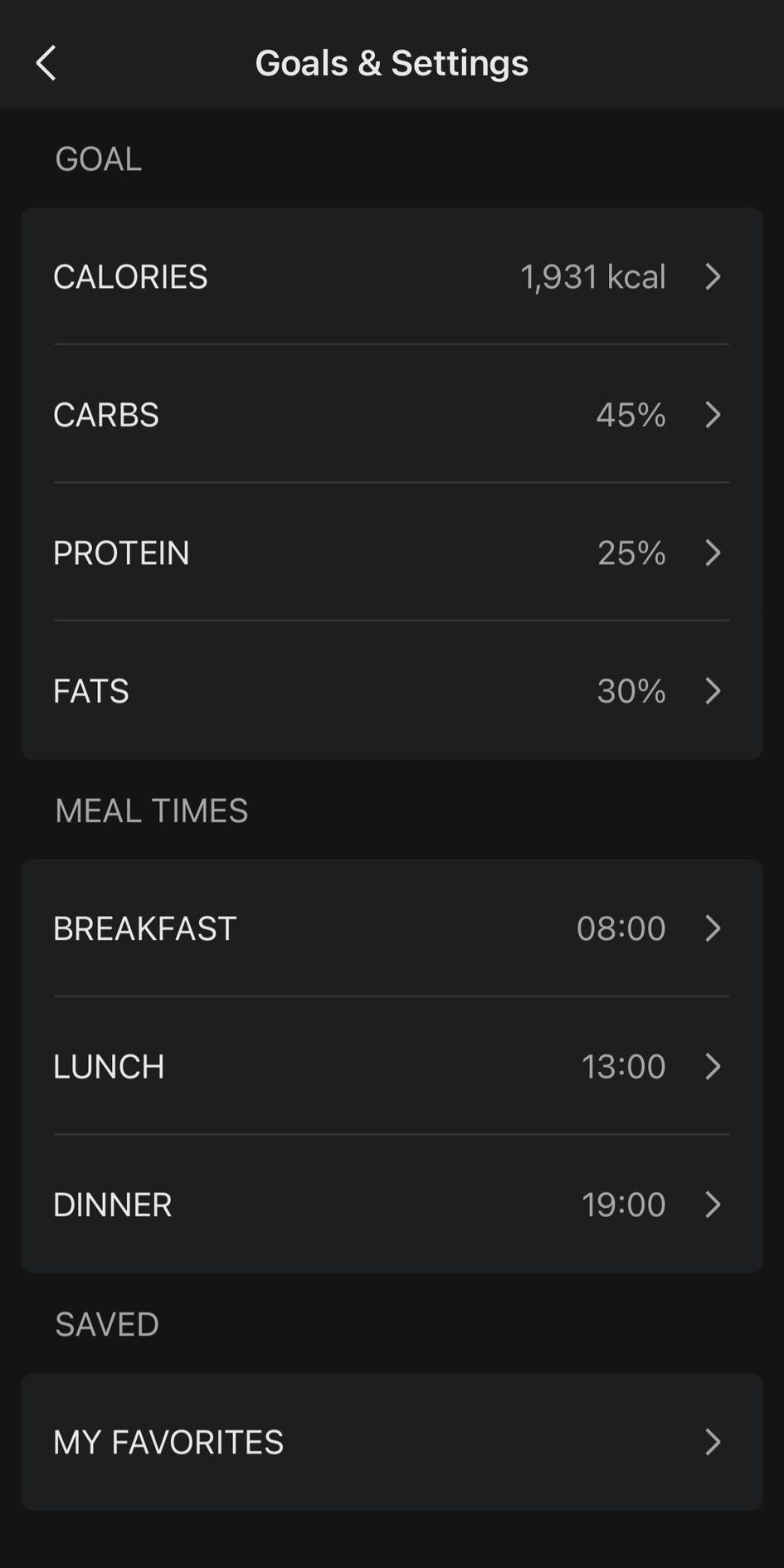Open the Dinner time setting
The image size is (784, 1568).
392,1204
